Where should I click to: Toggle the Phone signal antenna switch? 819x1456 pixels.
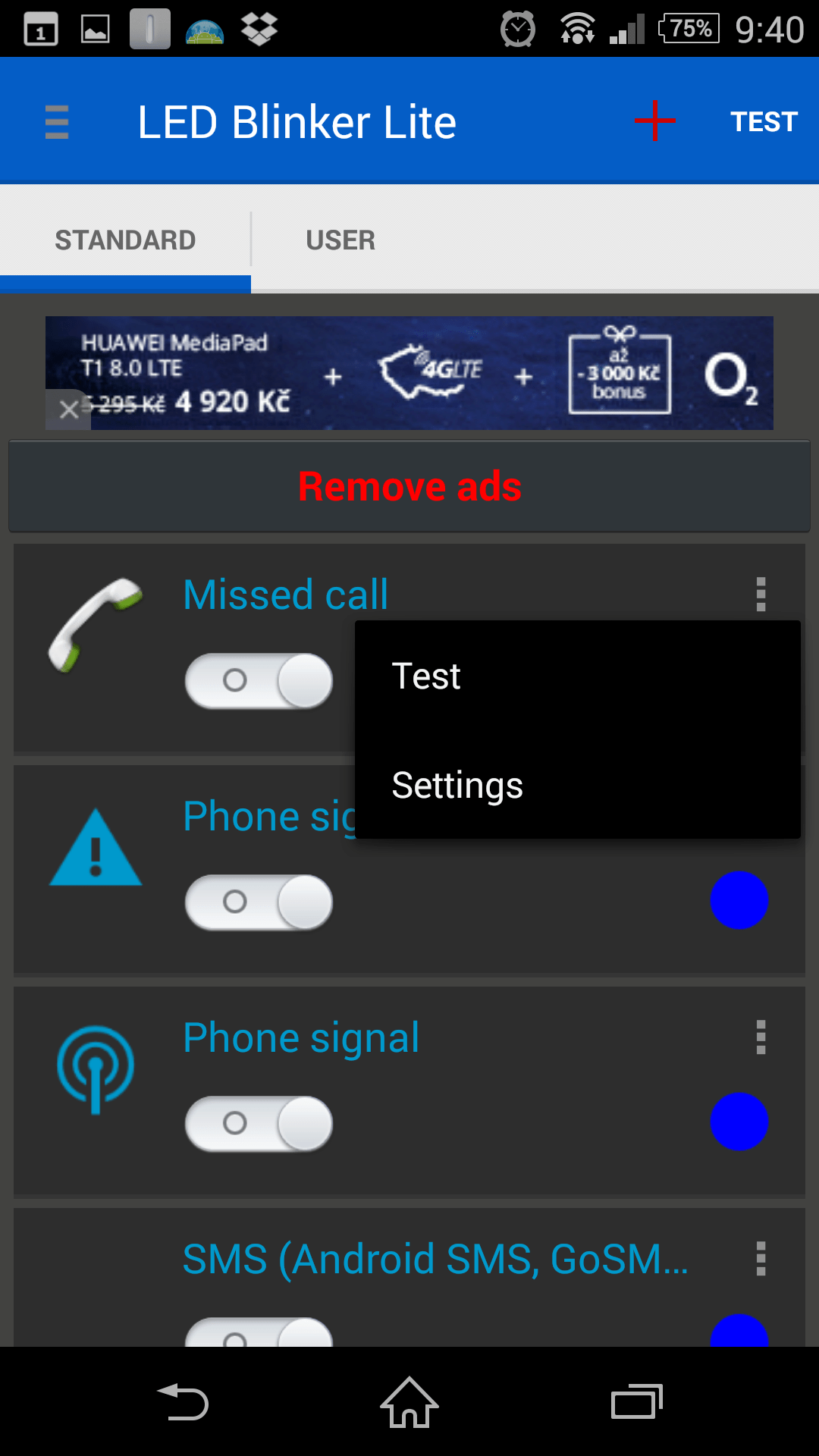pyautogui.click(x=259, y=1123)
